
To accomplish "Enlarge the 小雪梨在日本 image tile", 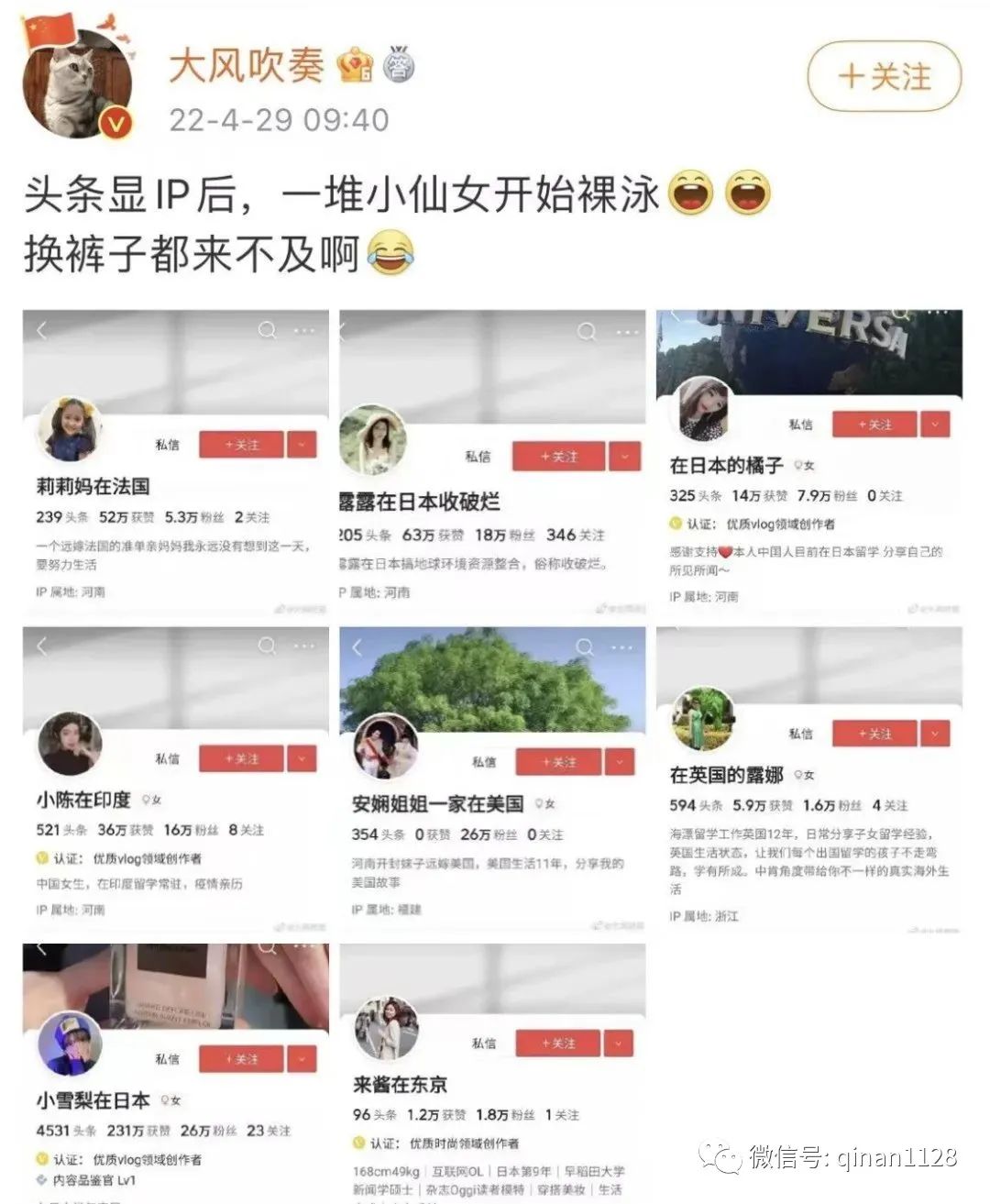I will point(175,1073).
